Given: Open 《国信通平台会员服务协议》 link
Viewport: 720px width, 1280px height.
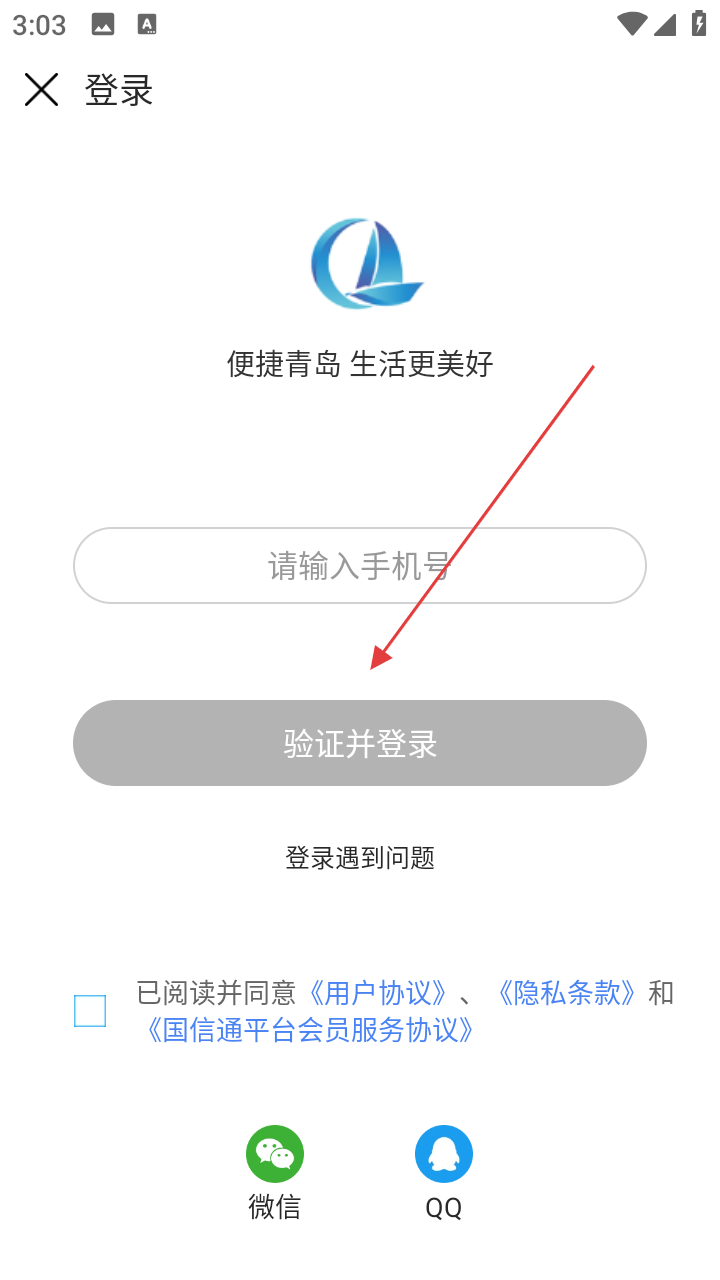Looking at the screenshot, I should tap(311, 1030).
